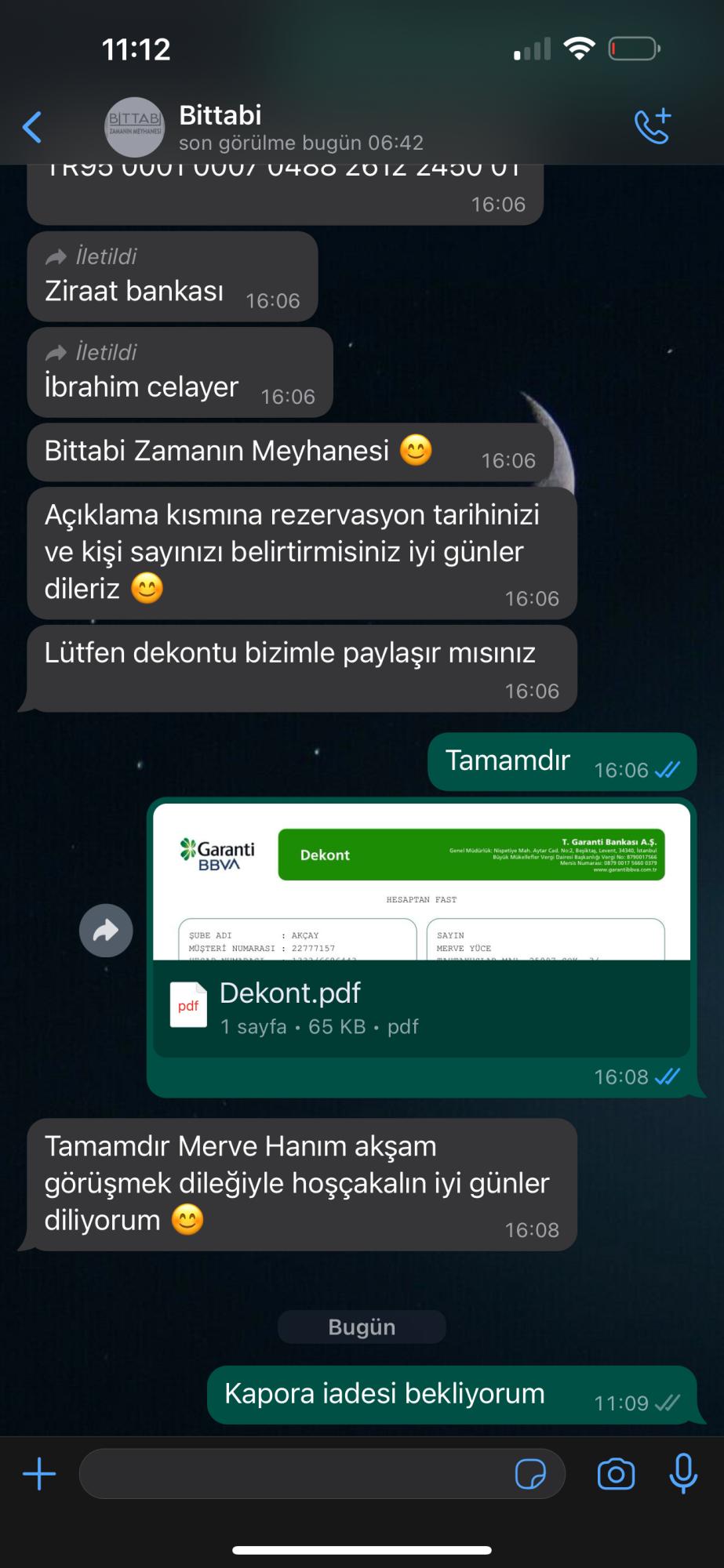Open the Bittabi contact profile picture
The width and height of the screenshot is (724, 1568).
pos(135,125)
